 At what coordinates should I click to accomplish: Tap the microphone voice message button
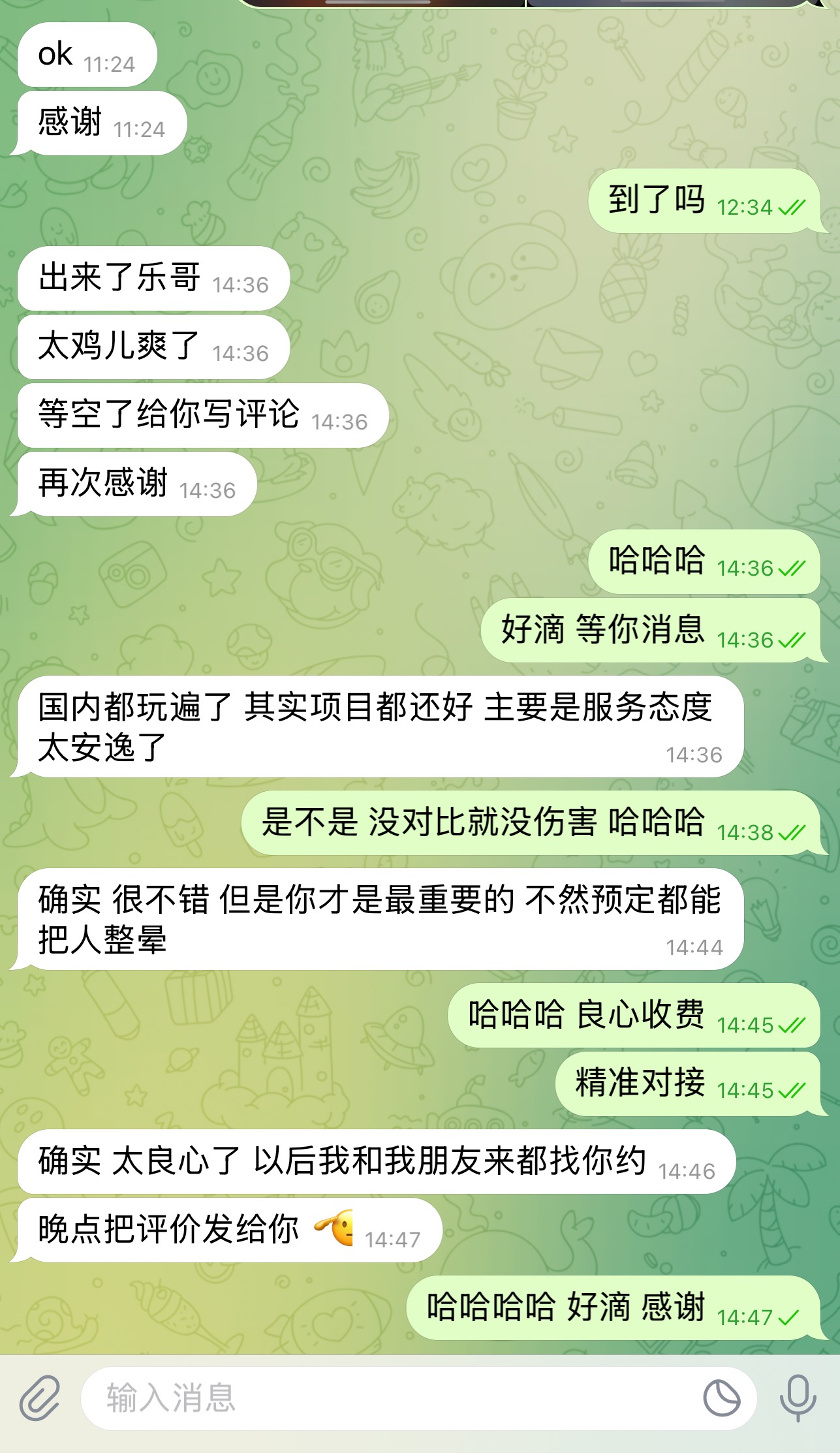[798, 1398]
